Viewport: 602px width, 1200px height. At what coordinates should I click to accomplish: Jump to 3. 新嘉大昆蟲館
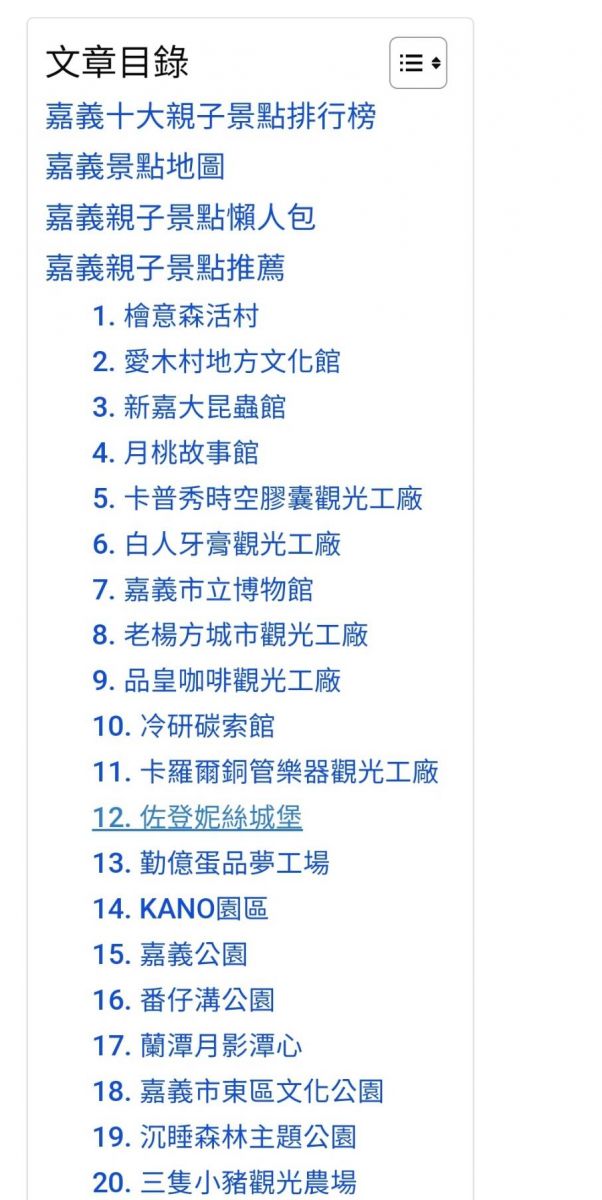[x=189, y=407]
